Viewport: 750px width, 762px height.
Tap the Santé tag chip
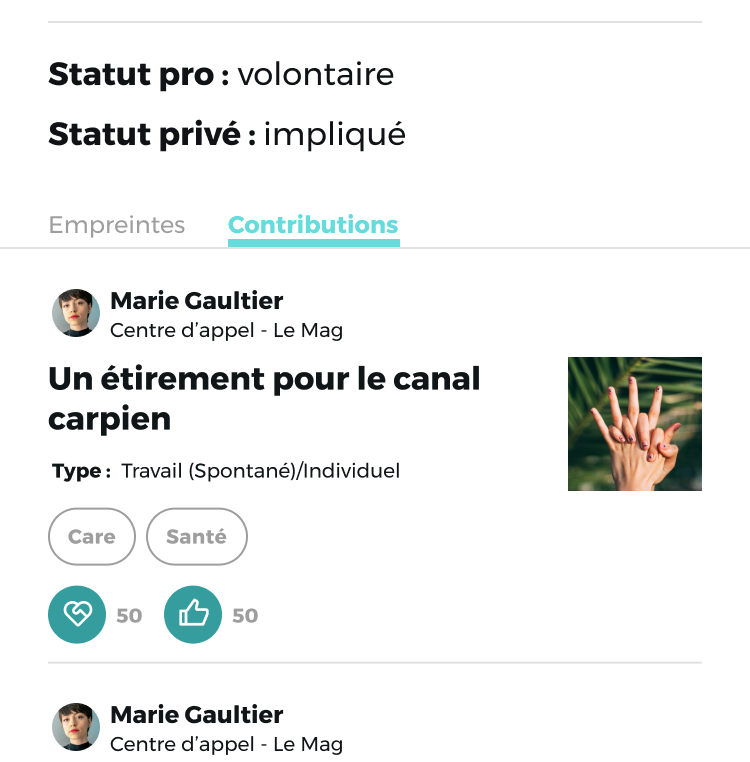pyautogui.click(x=197, y=537)
